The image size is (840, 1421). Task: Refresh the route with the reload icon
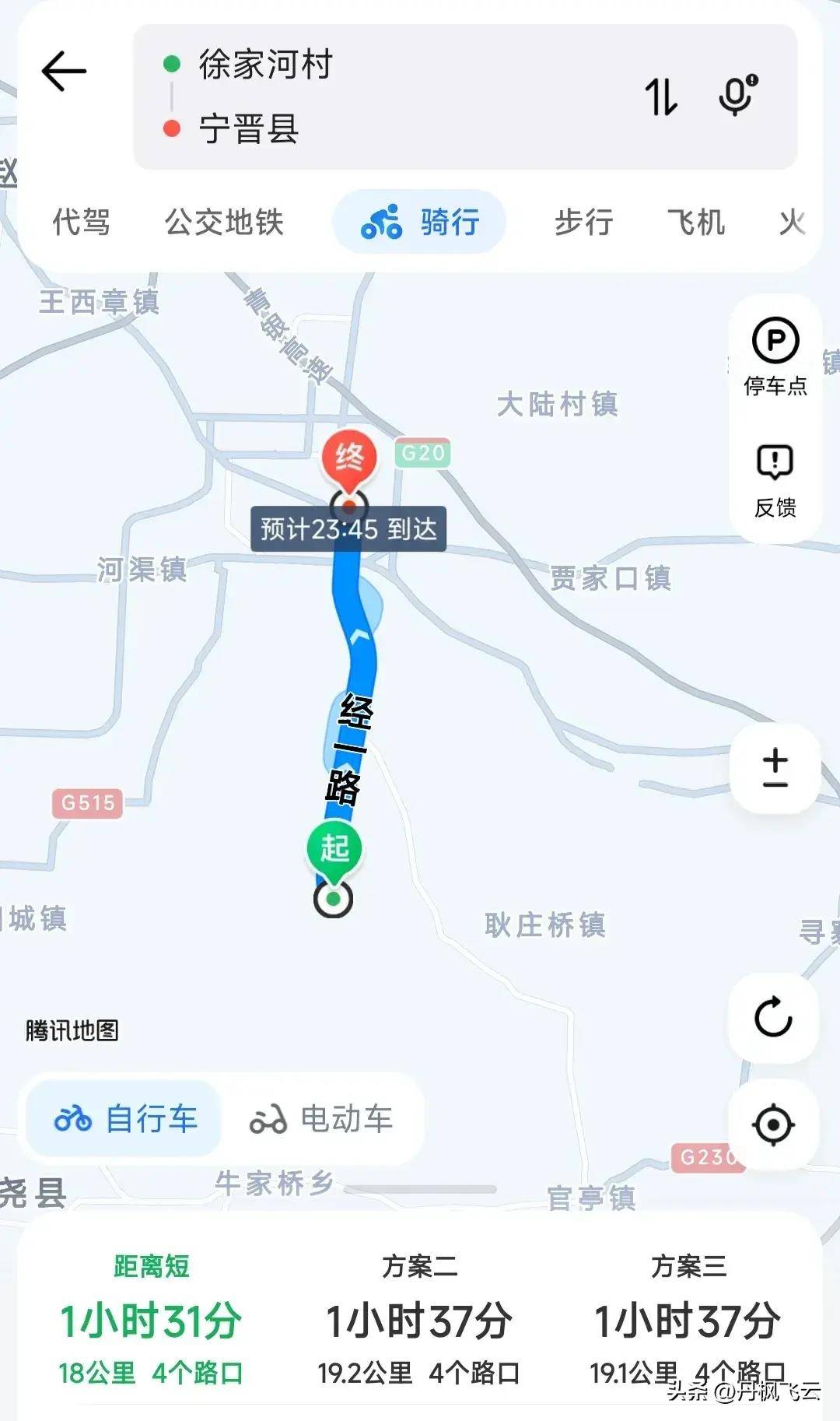[772, 1016]
